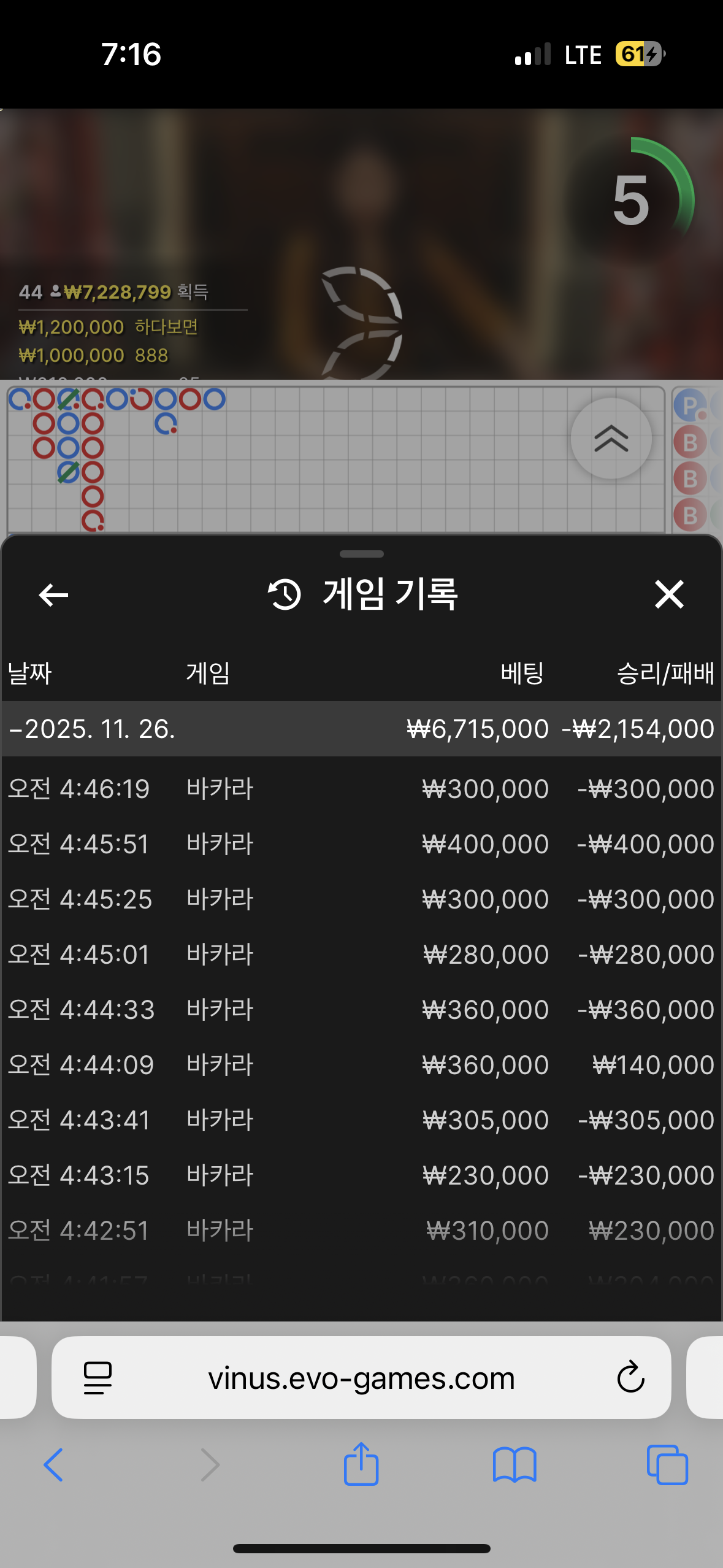
Task: Open the 오전 4:45:51 baccarat record
Action: (361, 844)
